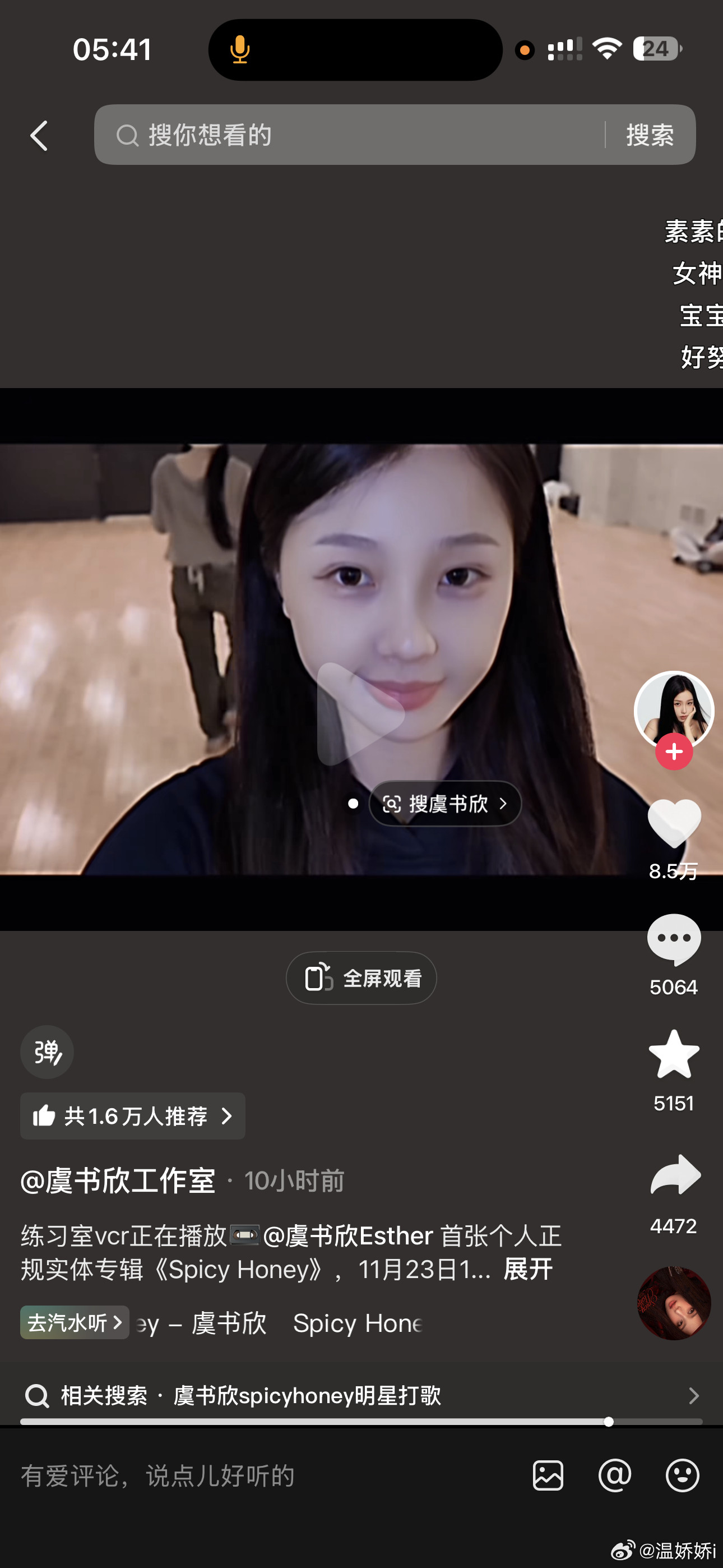Viewport: 723px width, 1568px height.
Task: Expand the description with 展开
Action: [527, 1269]
